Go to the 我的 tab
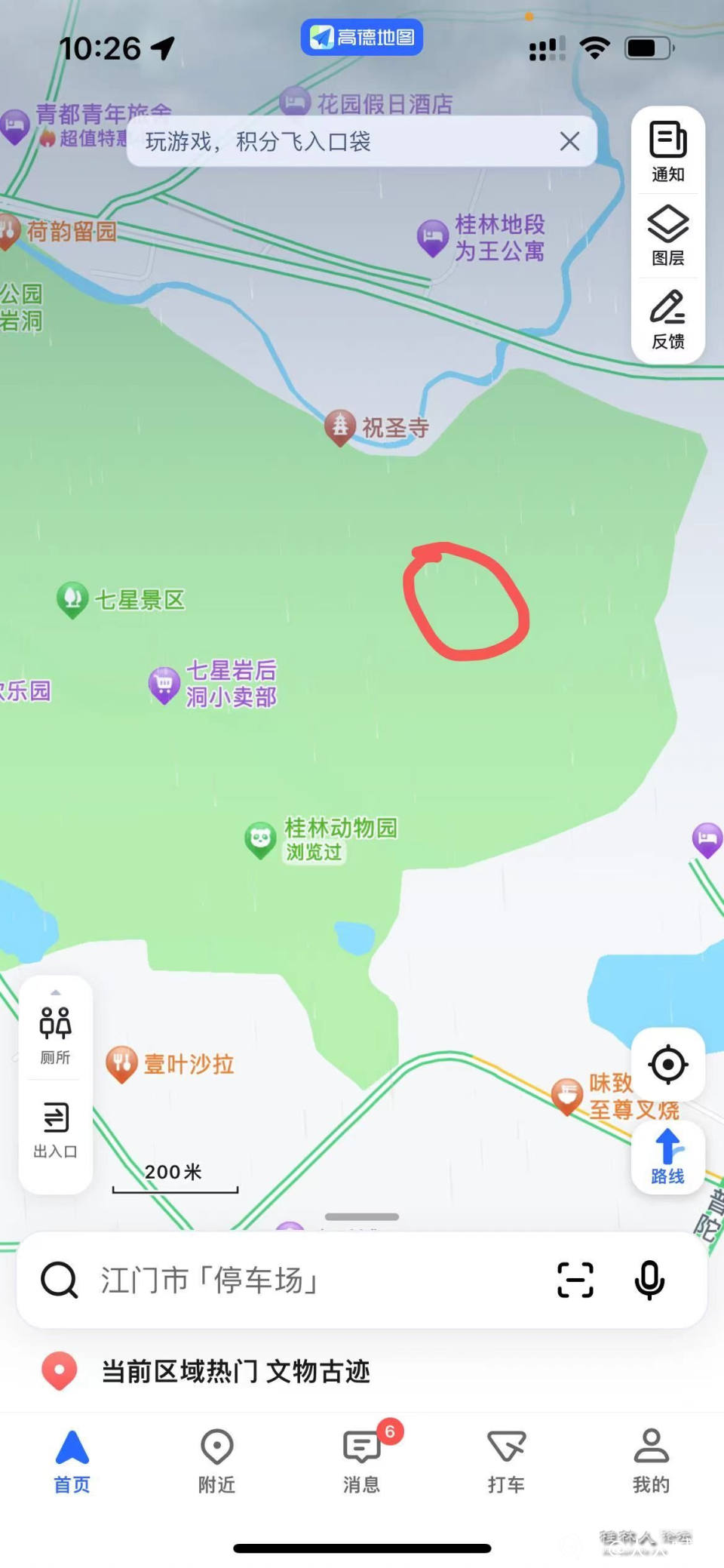Viewport: 724px width, 1568px height. (651, 1460)
